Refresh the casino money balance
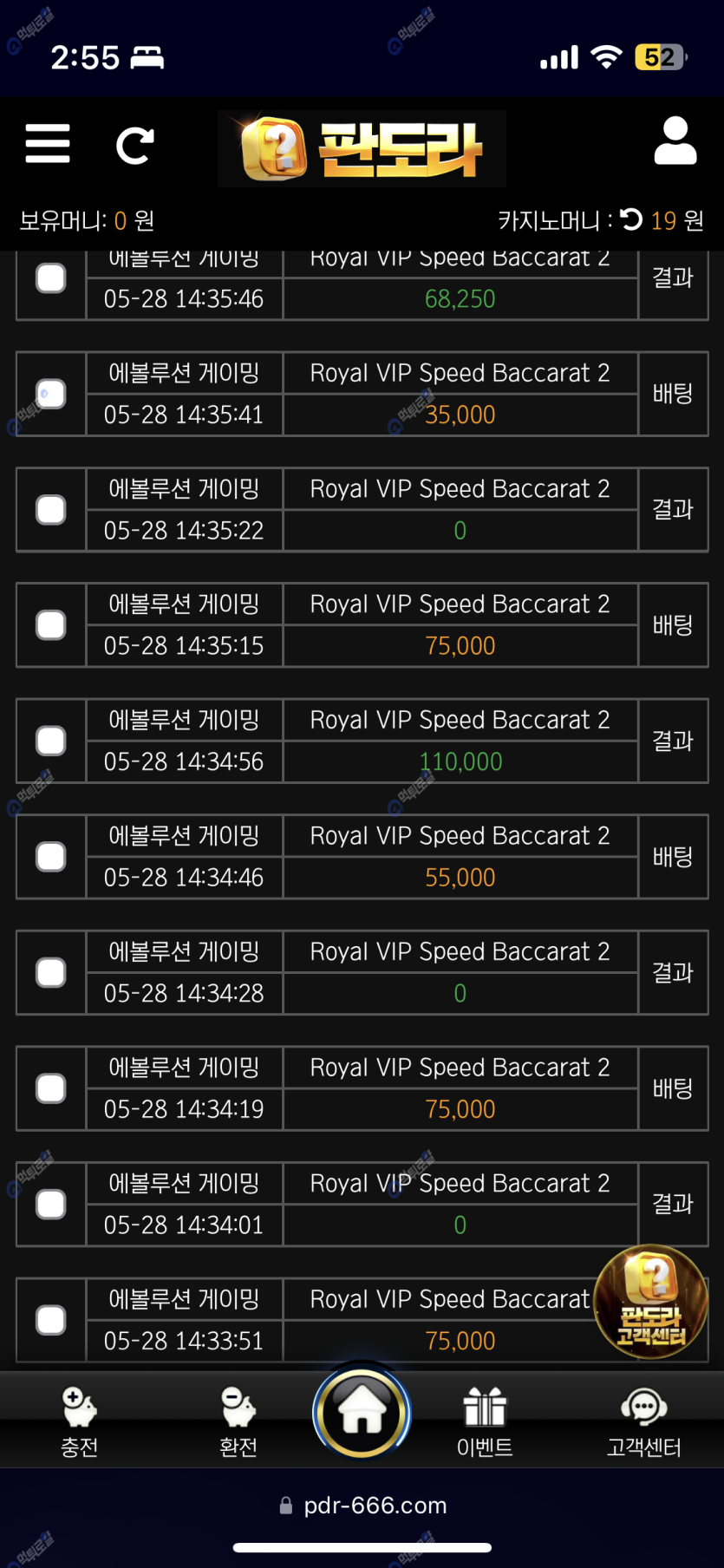This screenshot has height=1568, width=724. point(632,220)
